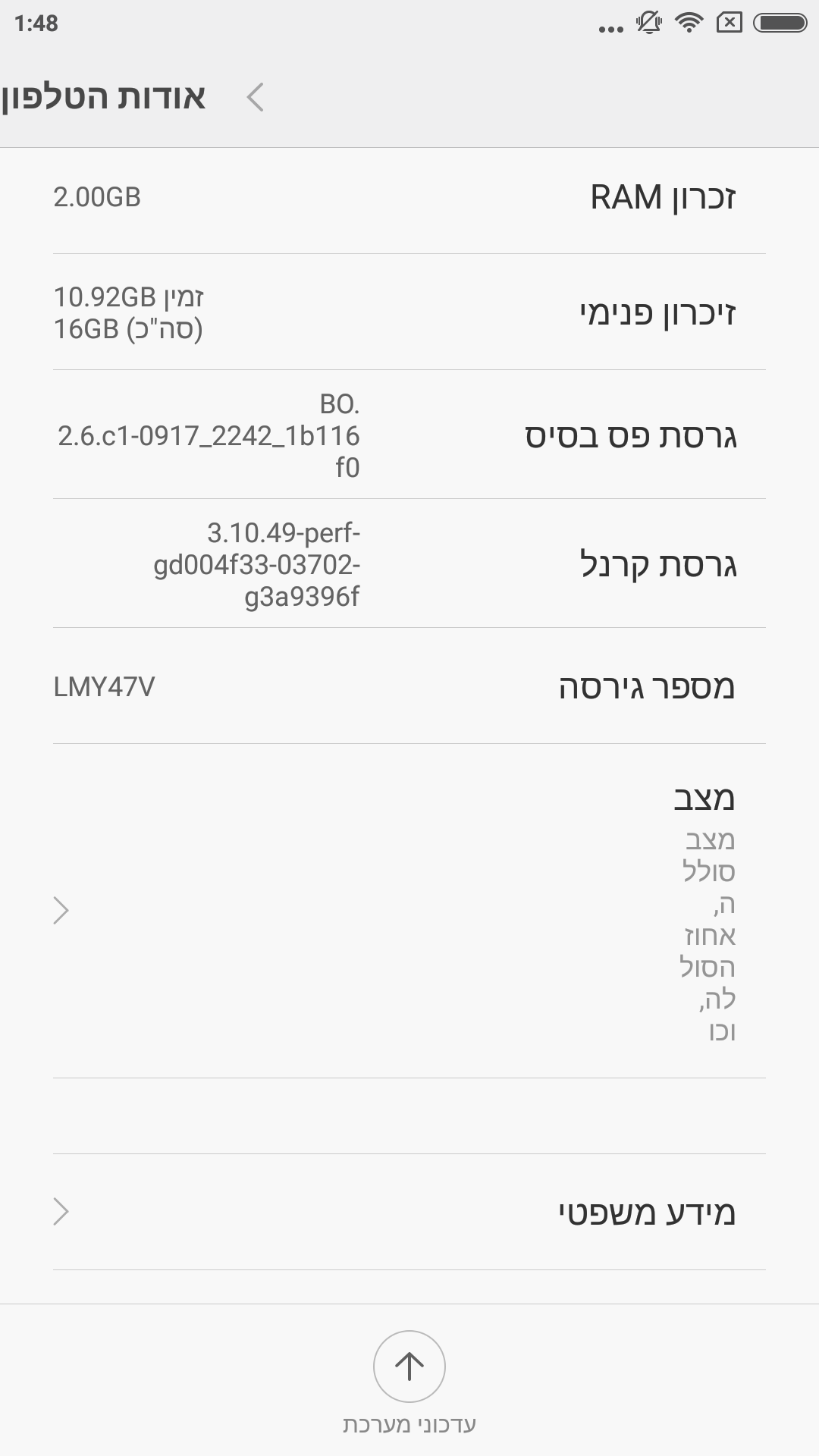Tap the זכרון RAM row

(x=409, y=197)
